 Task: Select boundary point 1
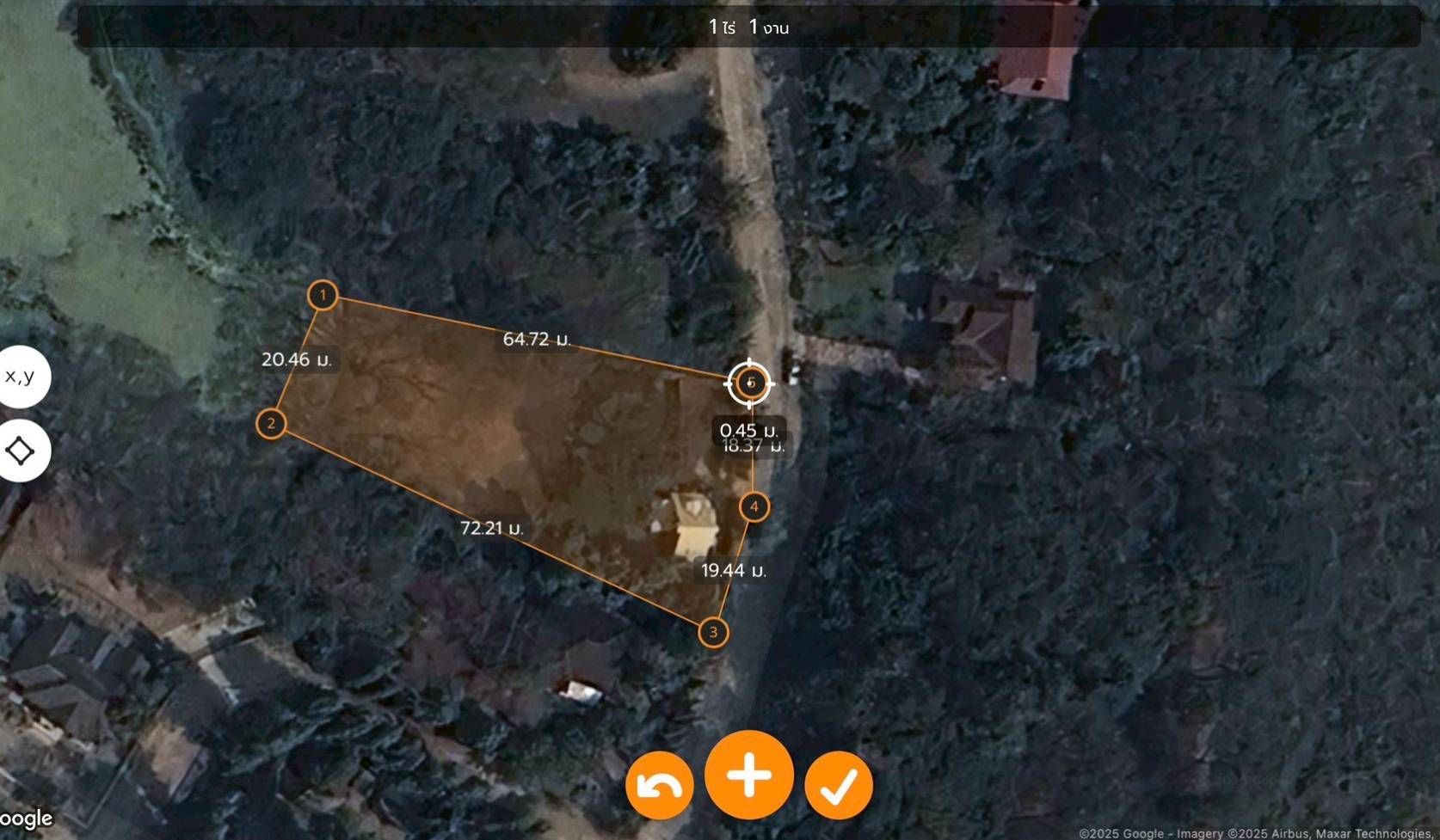(323, 296)
